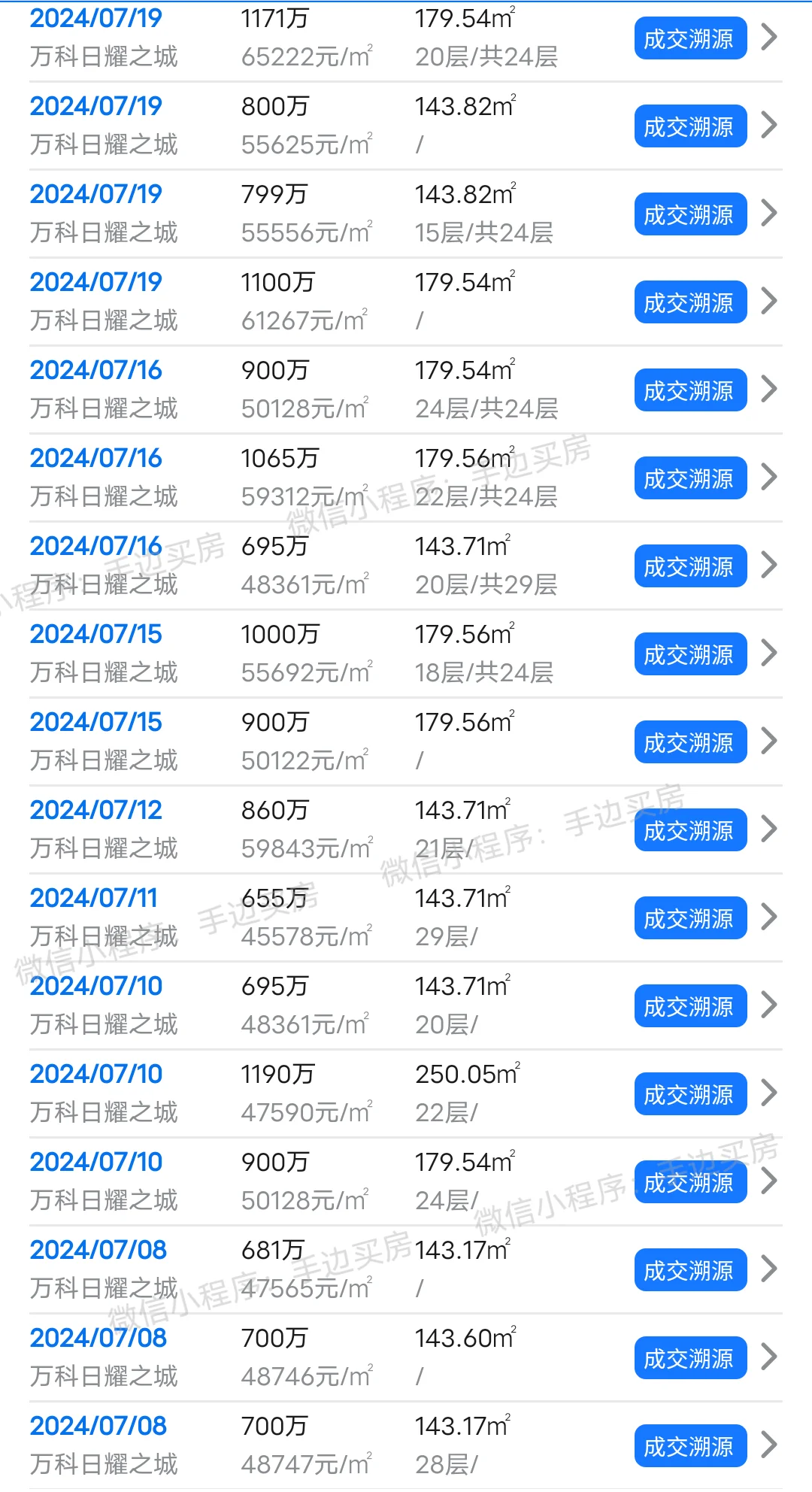Tap 成交溯源 for the 1171万 deal
This screenshot has width=812, height=1492.
tap(690, 38)
